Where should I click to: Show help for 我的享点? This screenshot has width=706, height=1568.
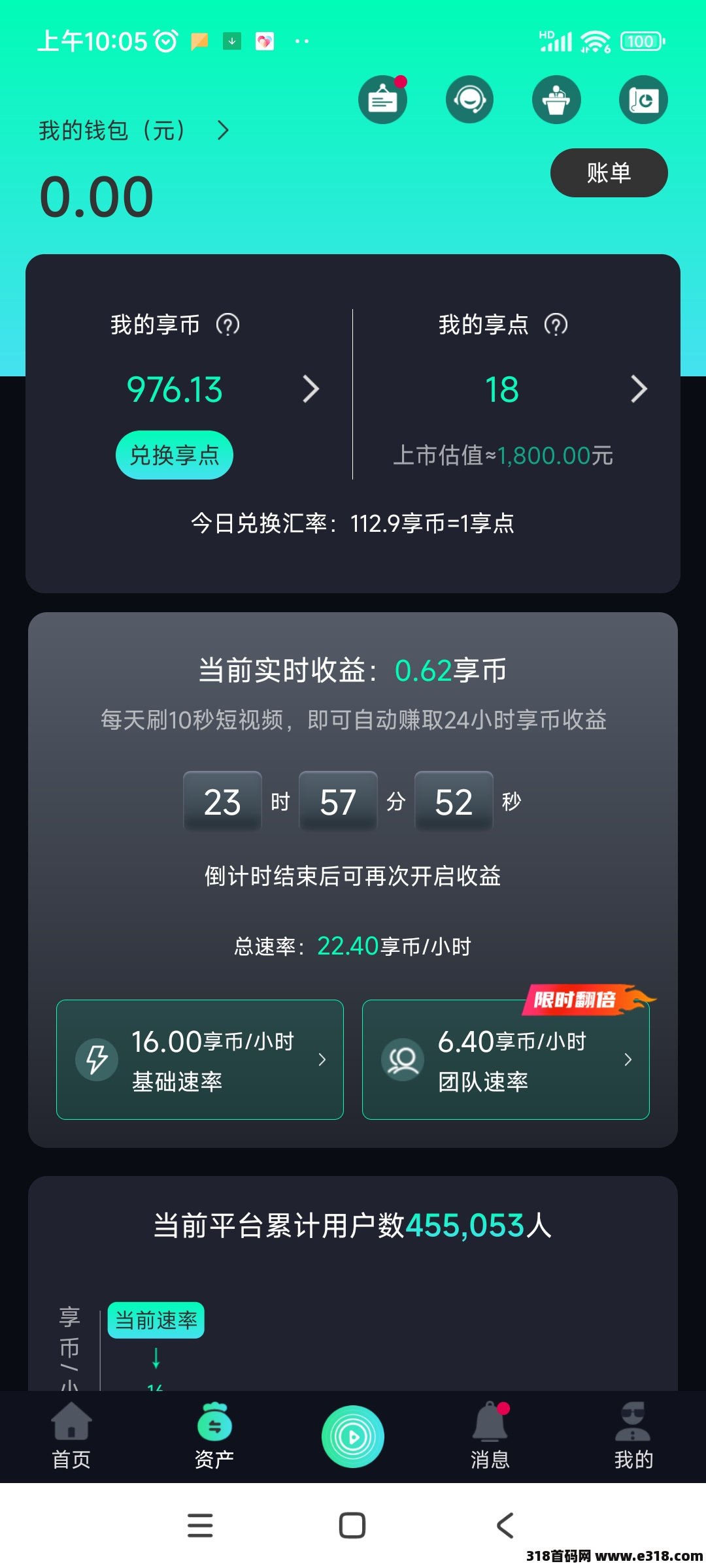556,325
